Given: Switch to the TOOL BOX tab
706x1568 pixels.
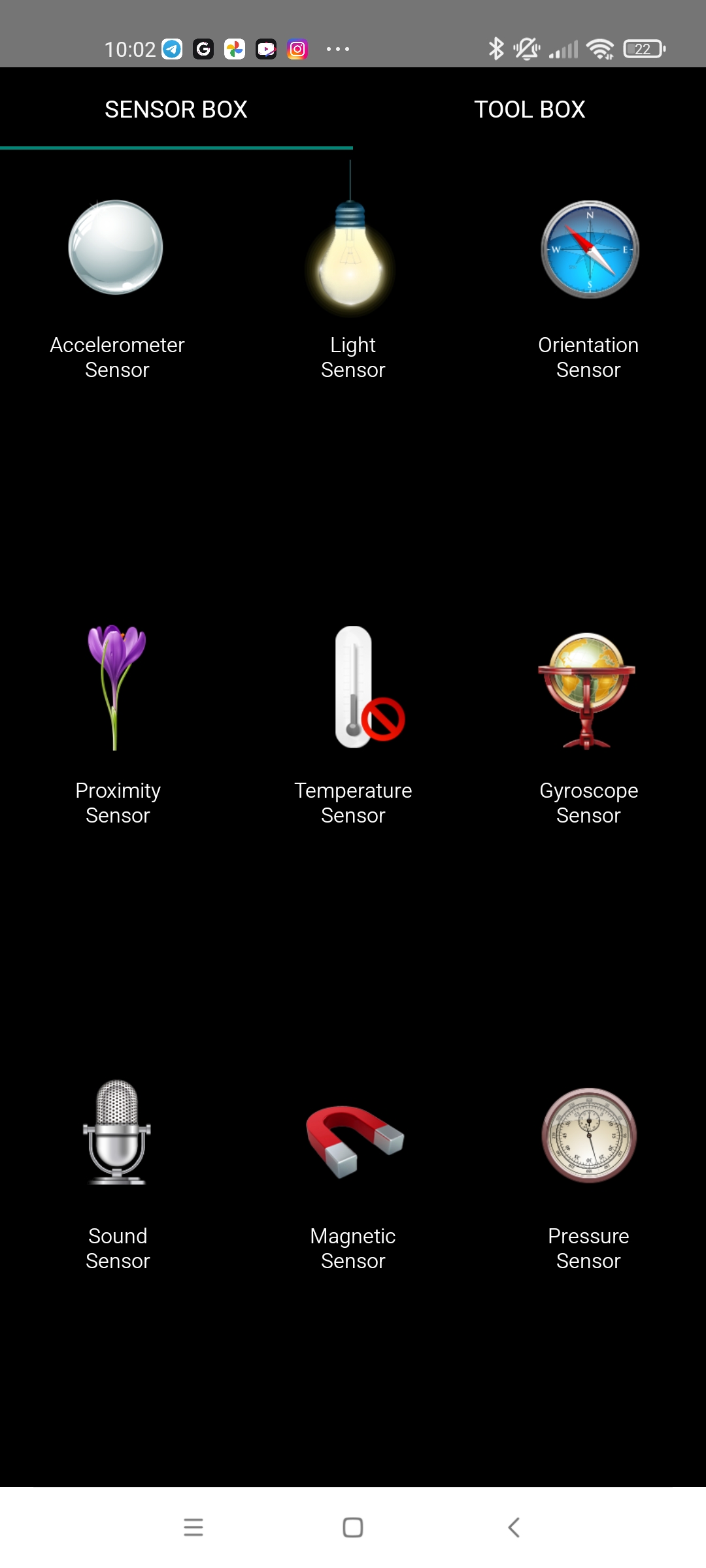Looking at the screenshot, I should pyautogui.click(x=529, y=109).
